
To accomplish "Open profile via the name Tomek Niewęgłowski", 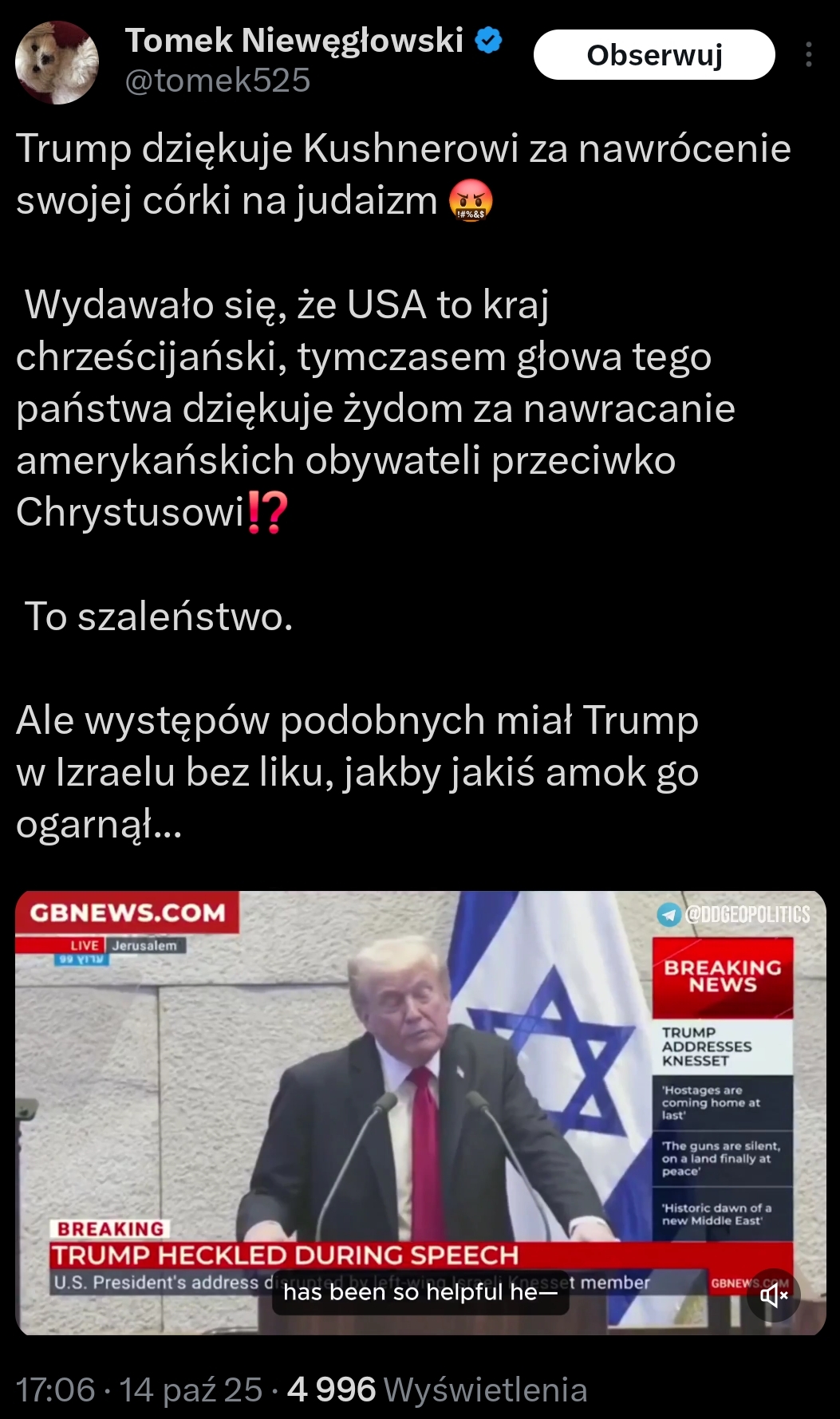I will tap(294, 40).
